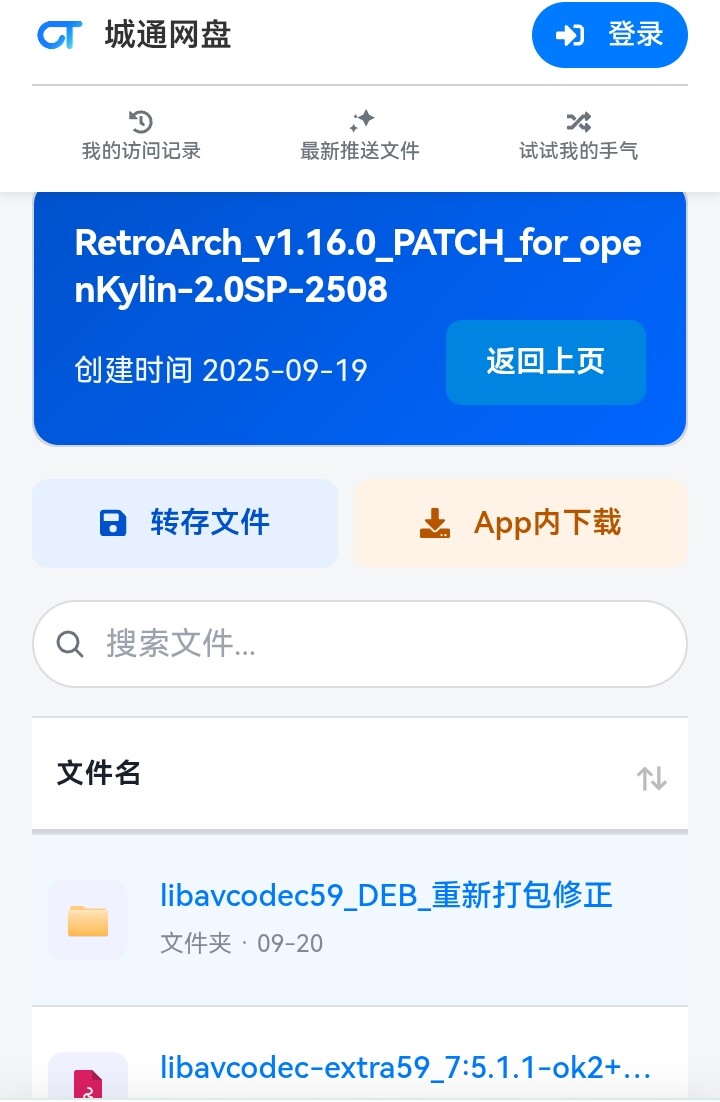Save files using 转存文件
This screenshot has width=720, height=1102.
(x=185, y=523)
